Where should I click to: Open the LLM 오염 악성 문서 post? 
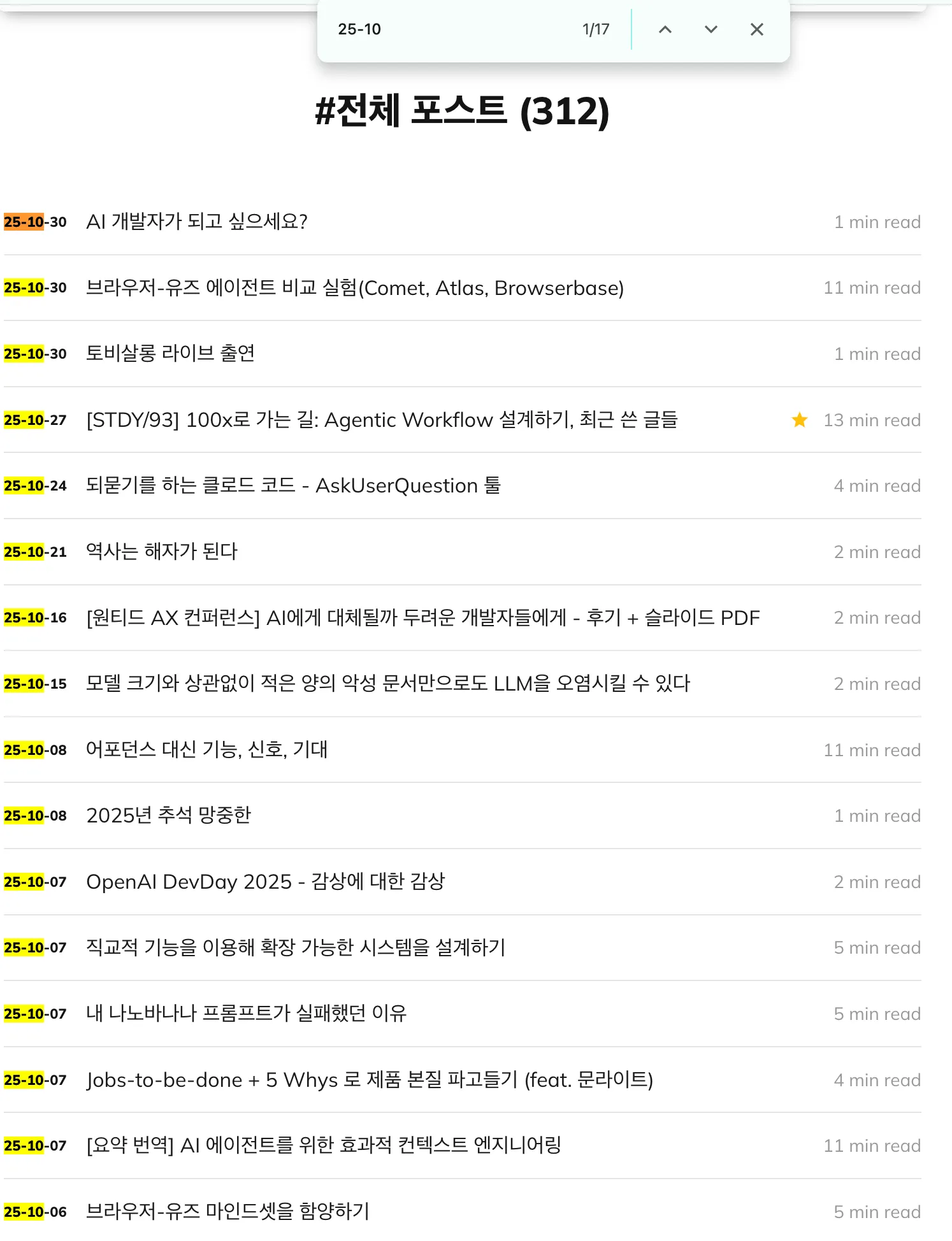(388, 684)
